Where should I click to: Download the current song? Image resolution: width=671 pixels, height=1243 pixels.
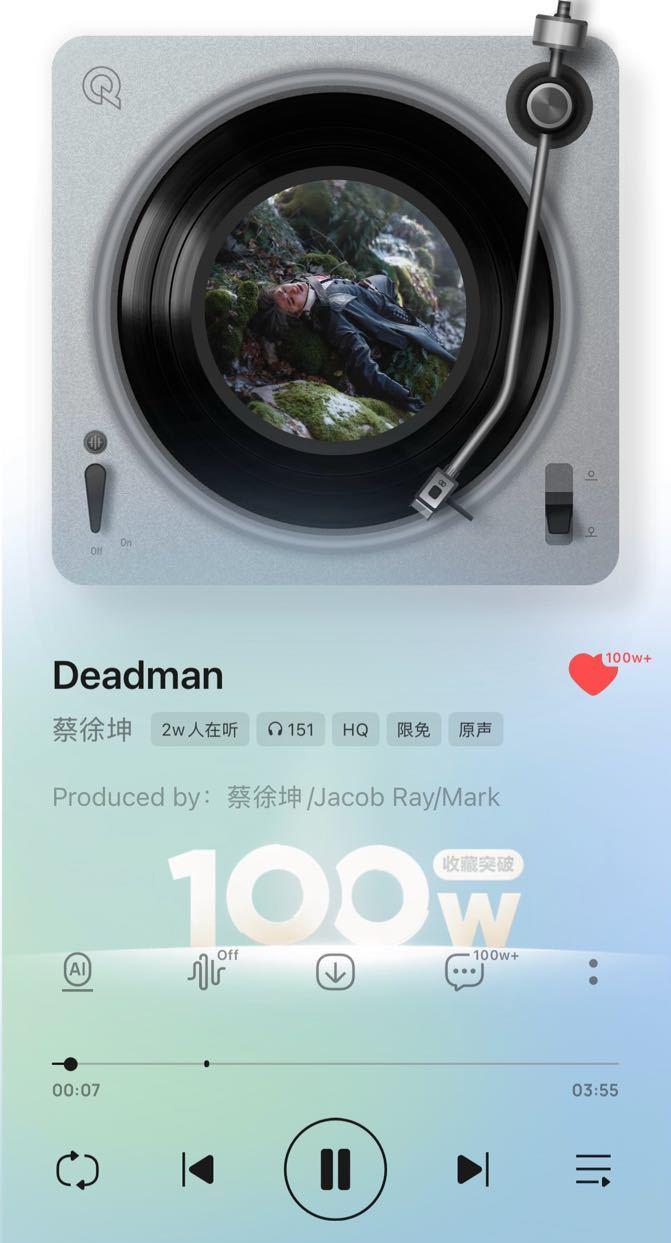(335, 972)
